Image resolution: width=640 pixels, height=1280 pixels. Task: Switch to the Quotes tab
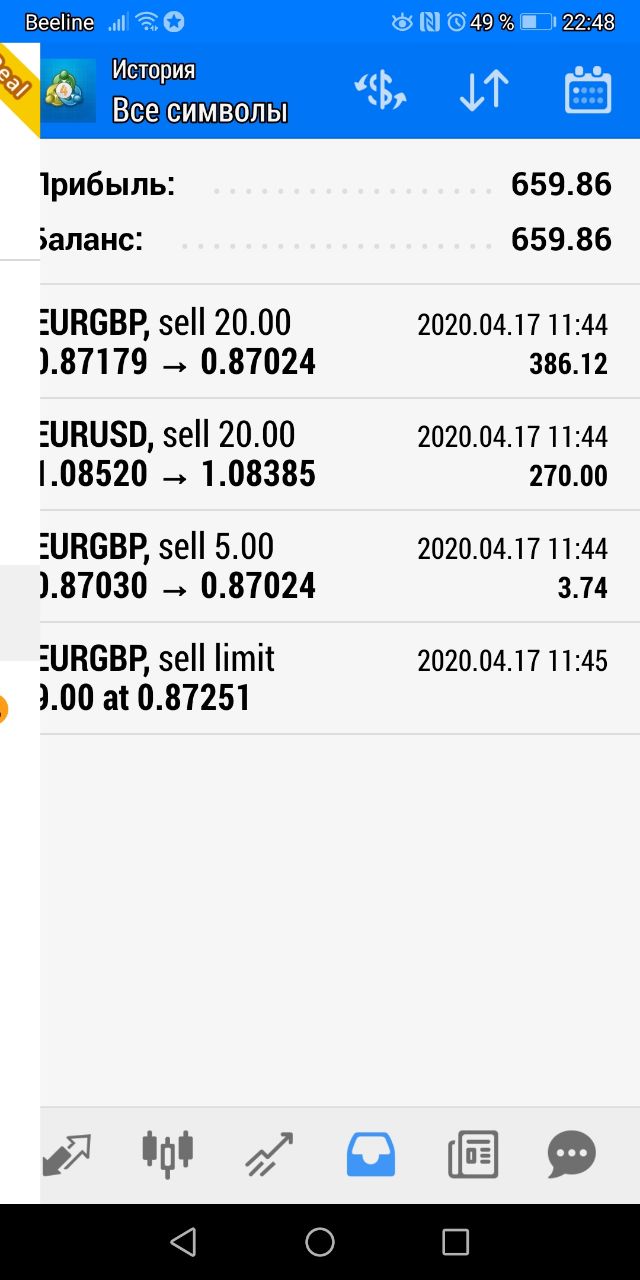[67, 1156]
